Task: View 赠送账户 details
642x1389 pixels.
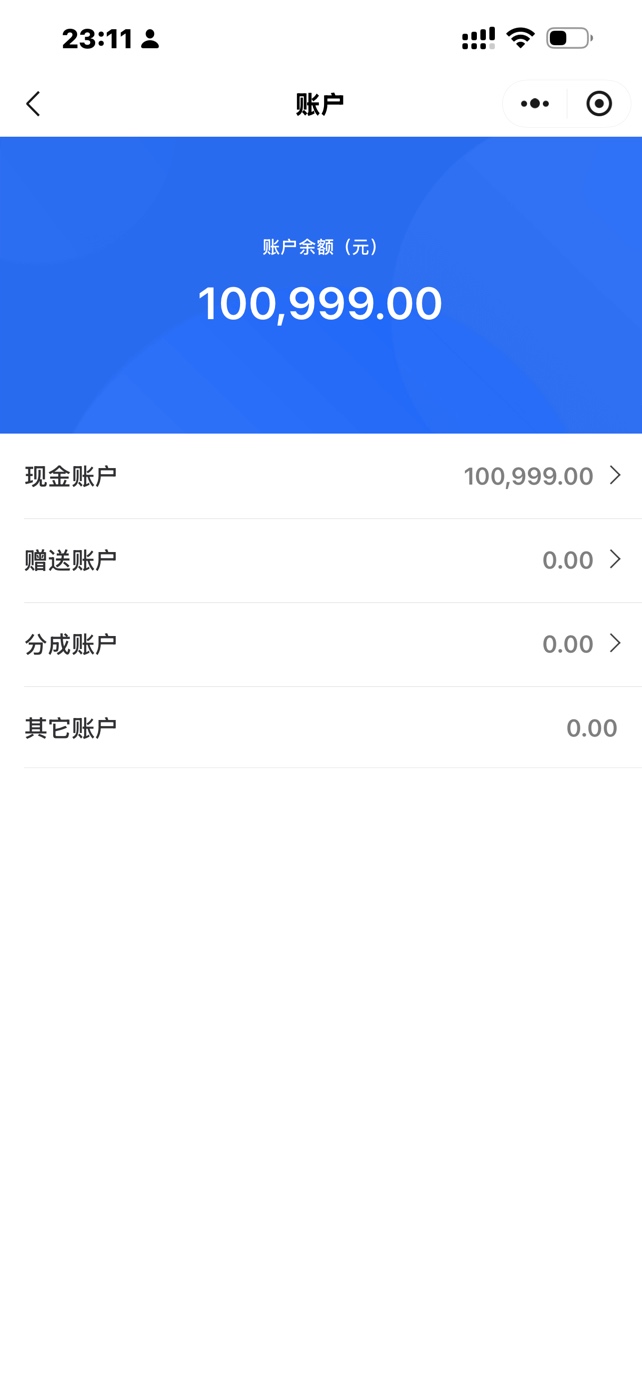Action: coord(321,560)
